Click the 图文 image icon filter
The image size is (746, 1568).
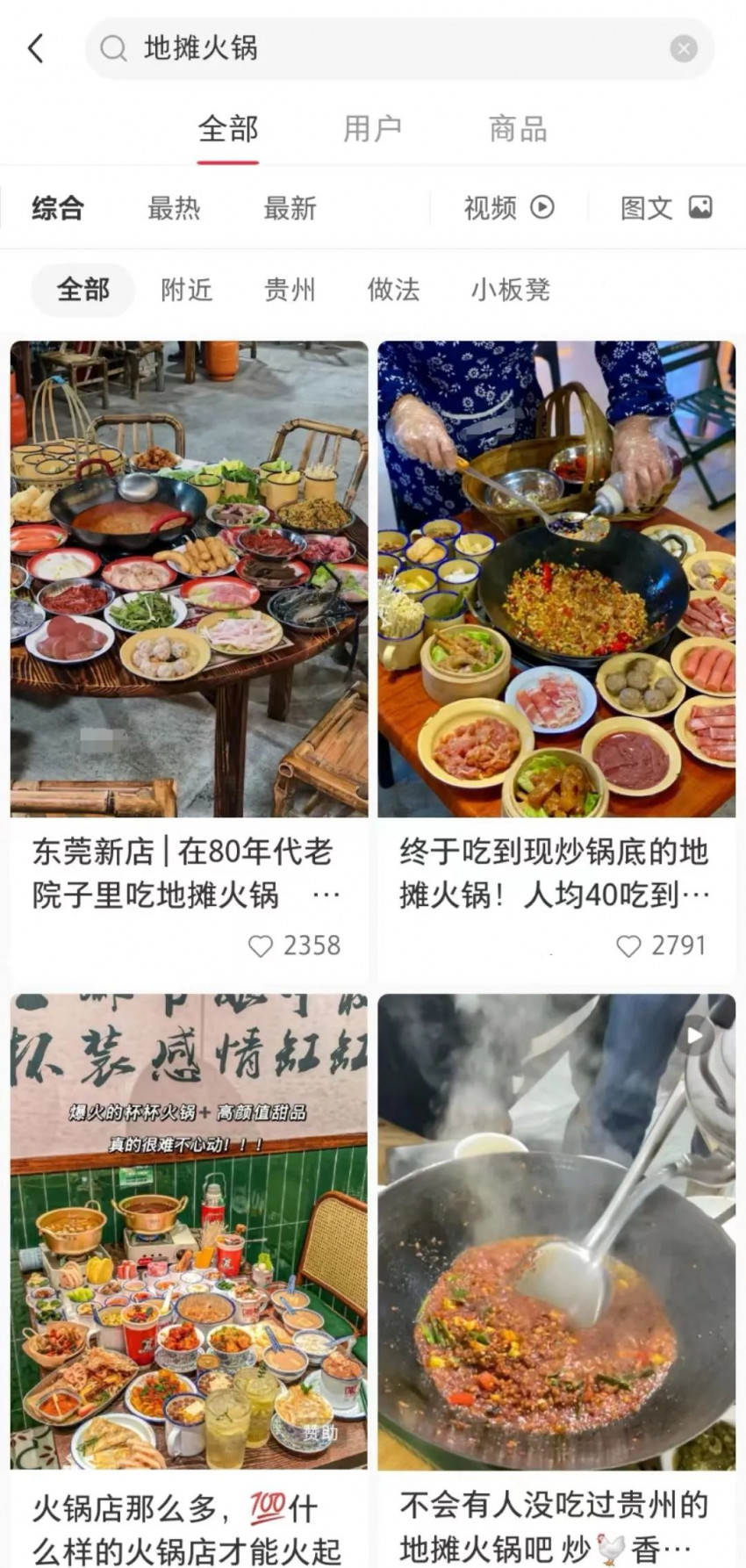pos(699,208)
